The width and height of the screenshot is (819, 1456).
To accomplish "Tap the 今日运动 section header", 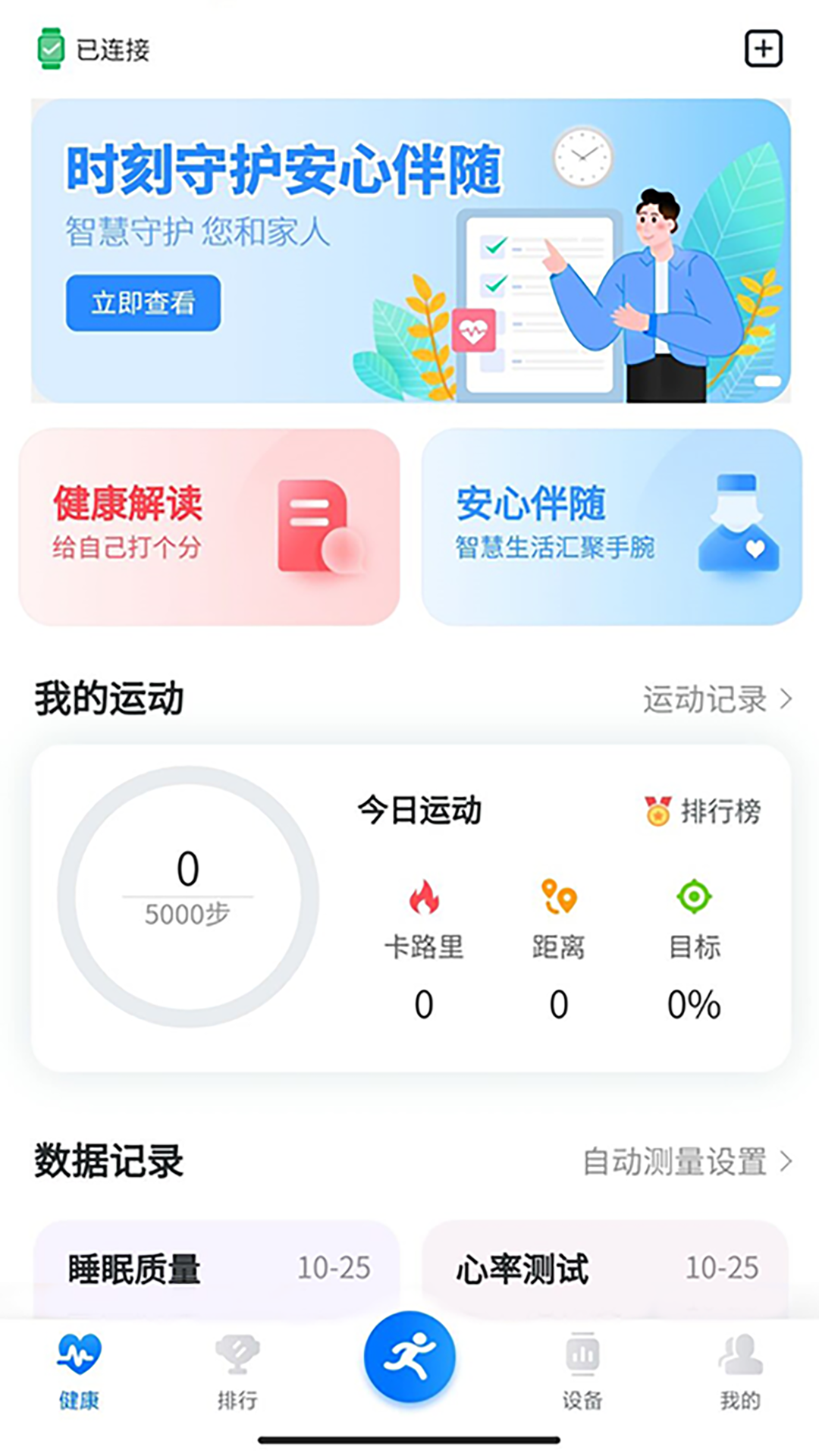I will [x=419, y=809].
